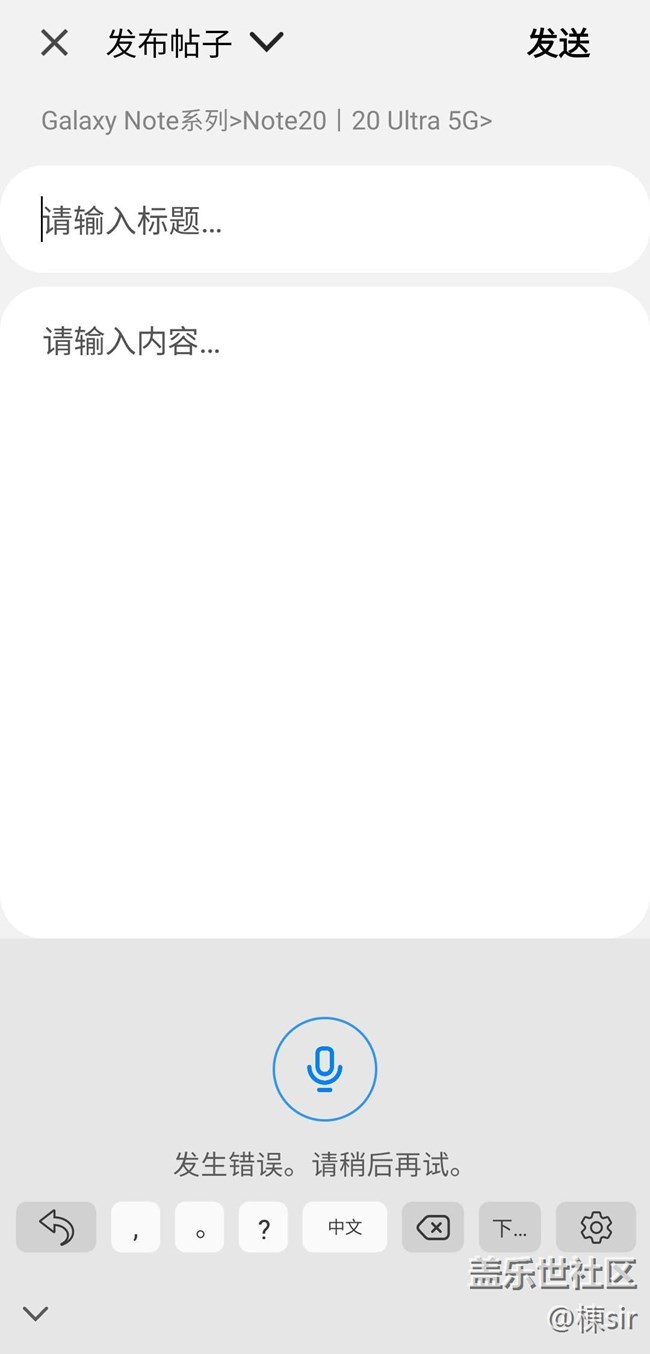650x1354 pixels.
Task: Insert a comma from the keyboard
Action: 135,1228
